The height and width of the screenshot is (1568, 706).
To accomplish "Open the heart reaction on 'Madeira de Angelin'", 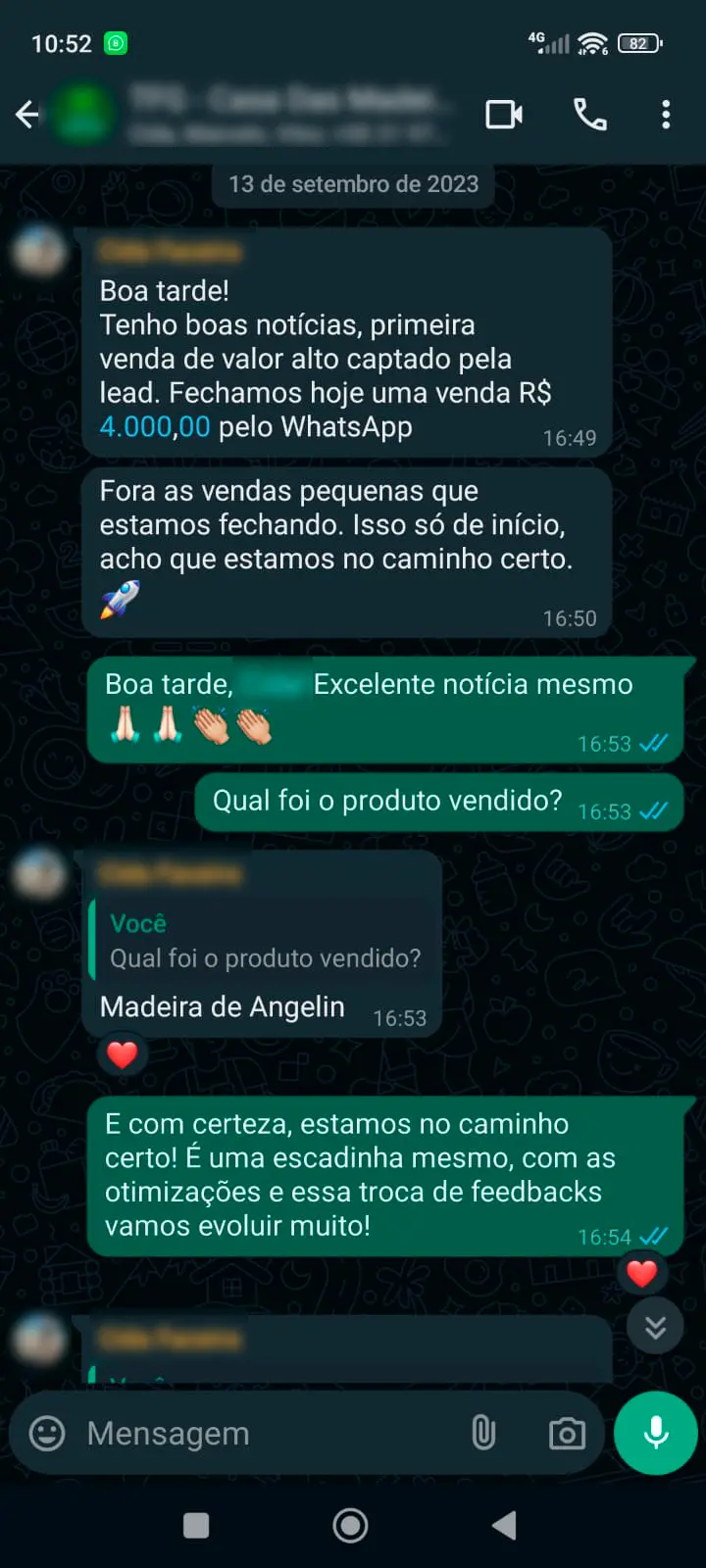I will 122,1054.
